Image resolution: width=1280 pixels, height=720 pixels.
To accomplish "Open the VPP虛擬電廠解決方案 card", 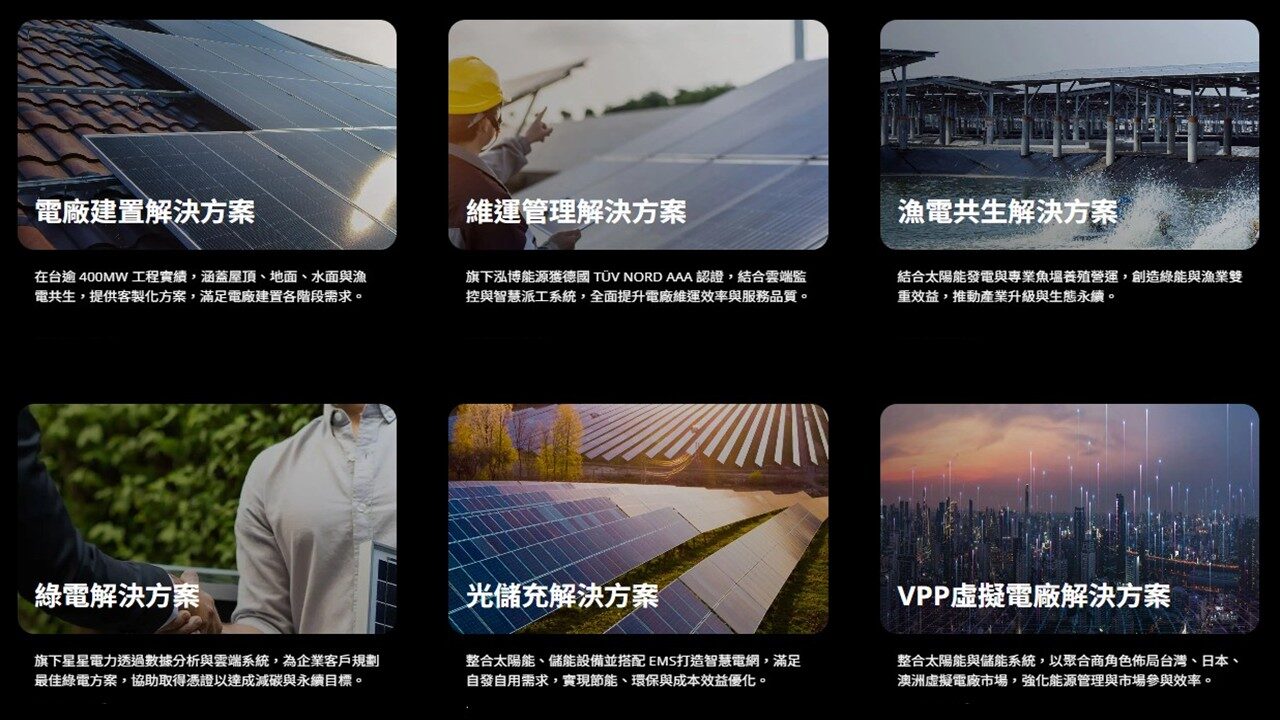I will coord(1069,518).
